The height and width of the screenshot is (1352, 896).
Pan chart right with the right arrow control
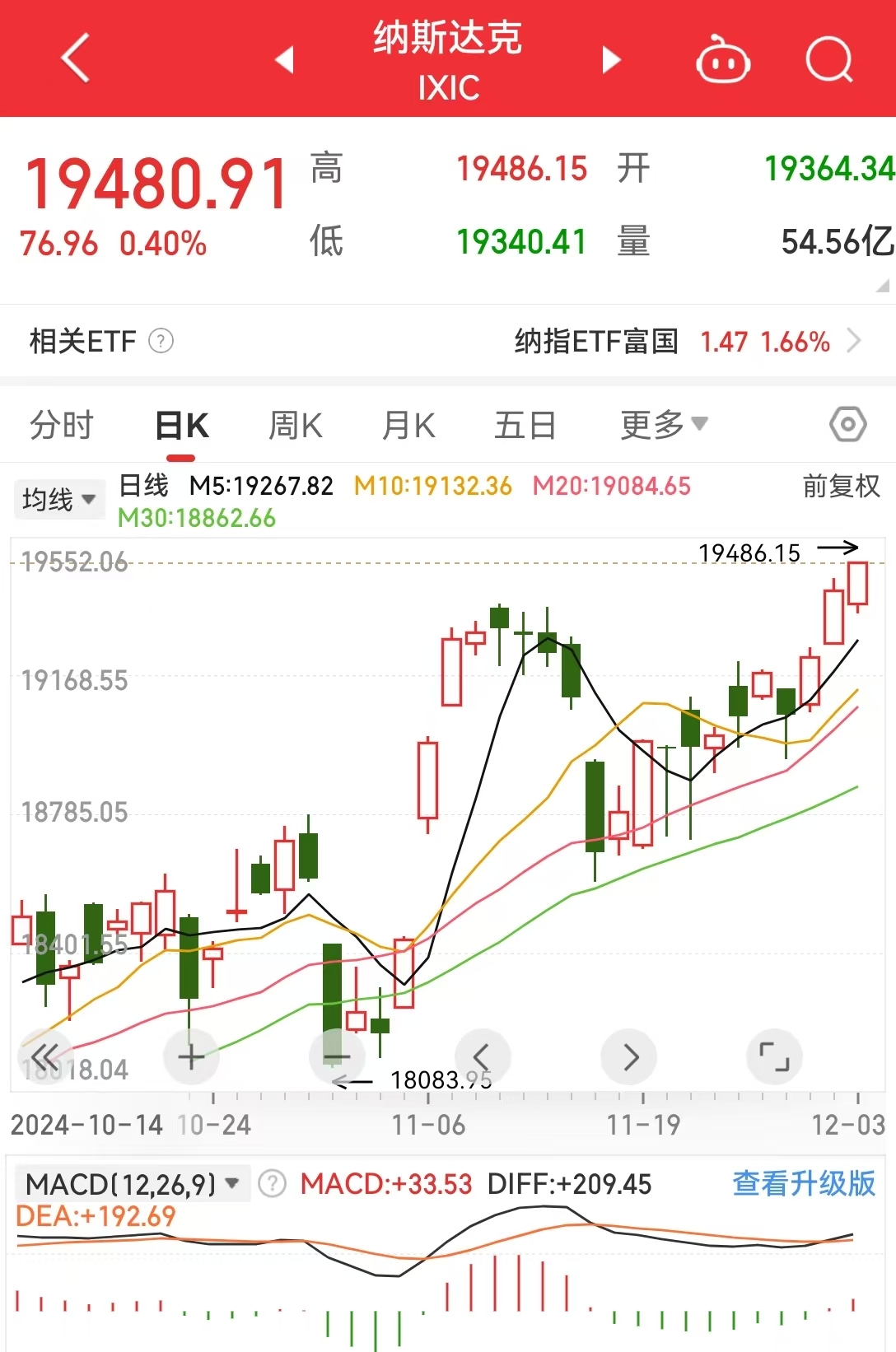pyautogui.click(x=628, y=1056)
